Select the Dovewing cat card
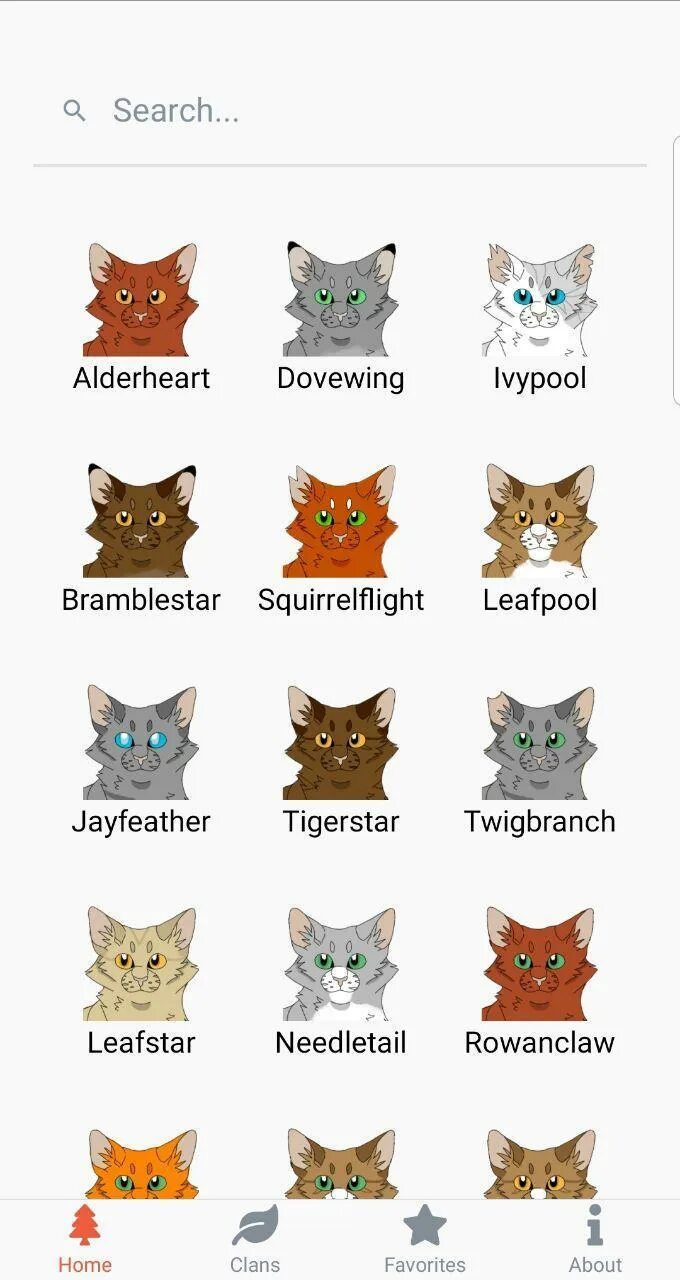 (x=340, y=300)
